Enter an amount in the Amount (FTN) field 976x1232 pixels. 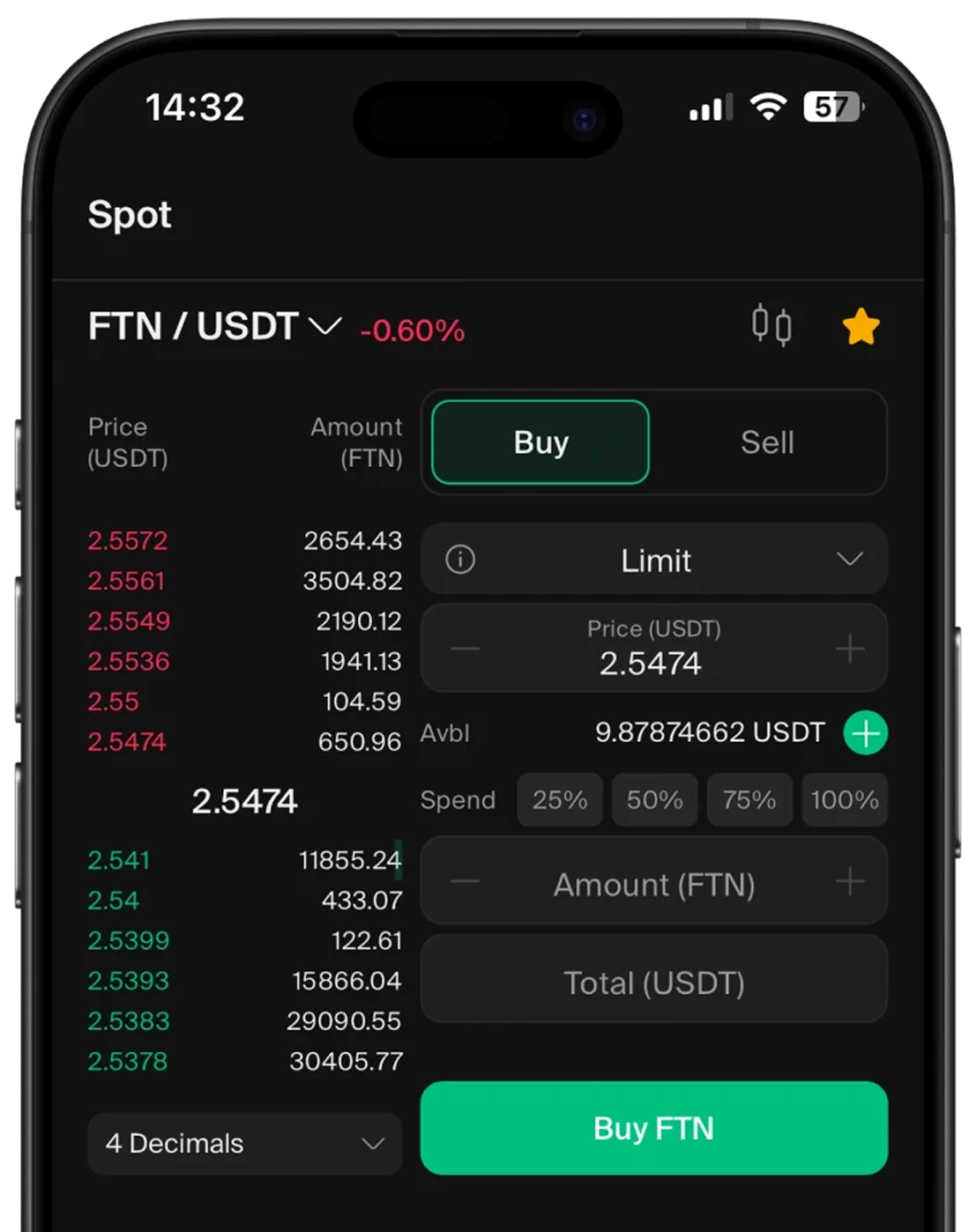coord(654,884)
